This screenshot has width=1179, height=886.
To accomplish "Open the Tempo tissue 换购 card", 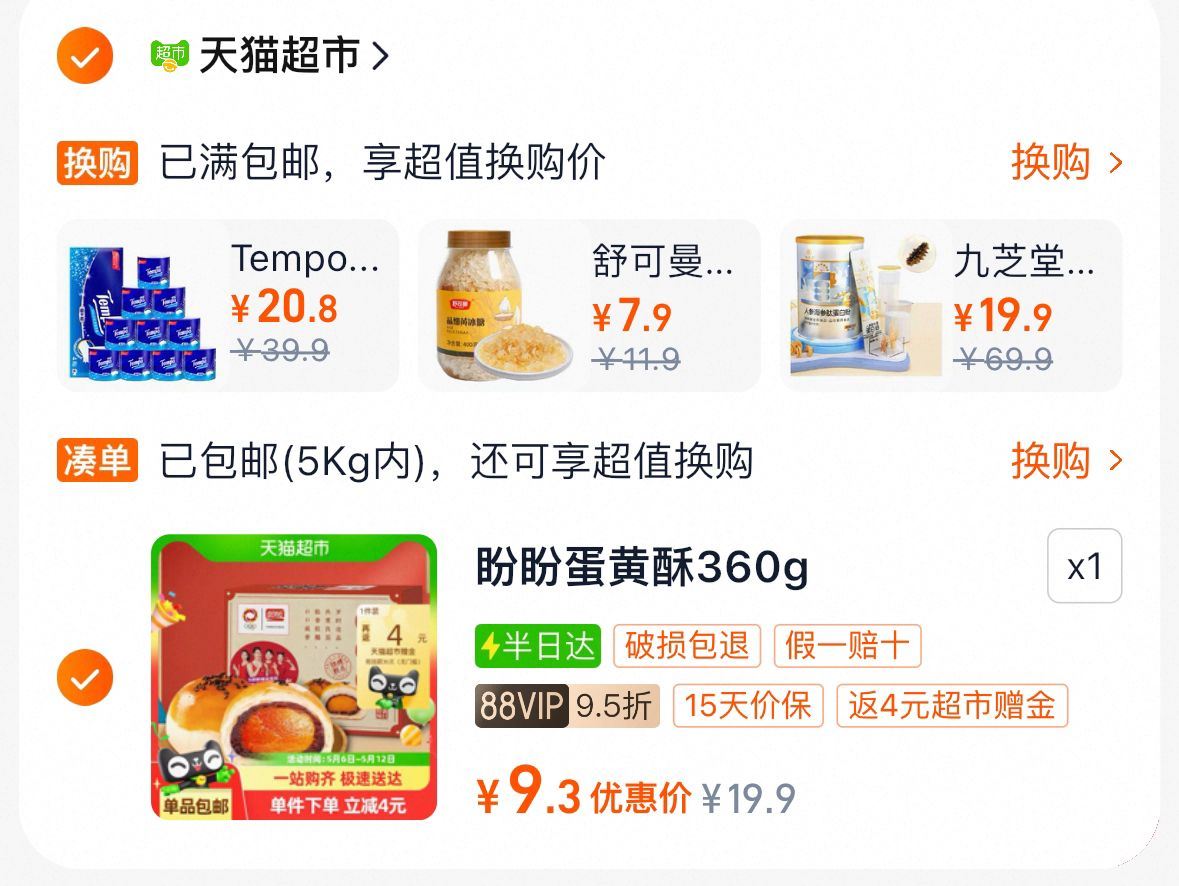I will click(x=228, y=305).
